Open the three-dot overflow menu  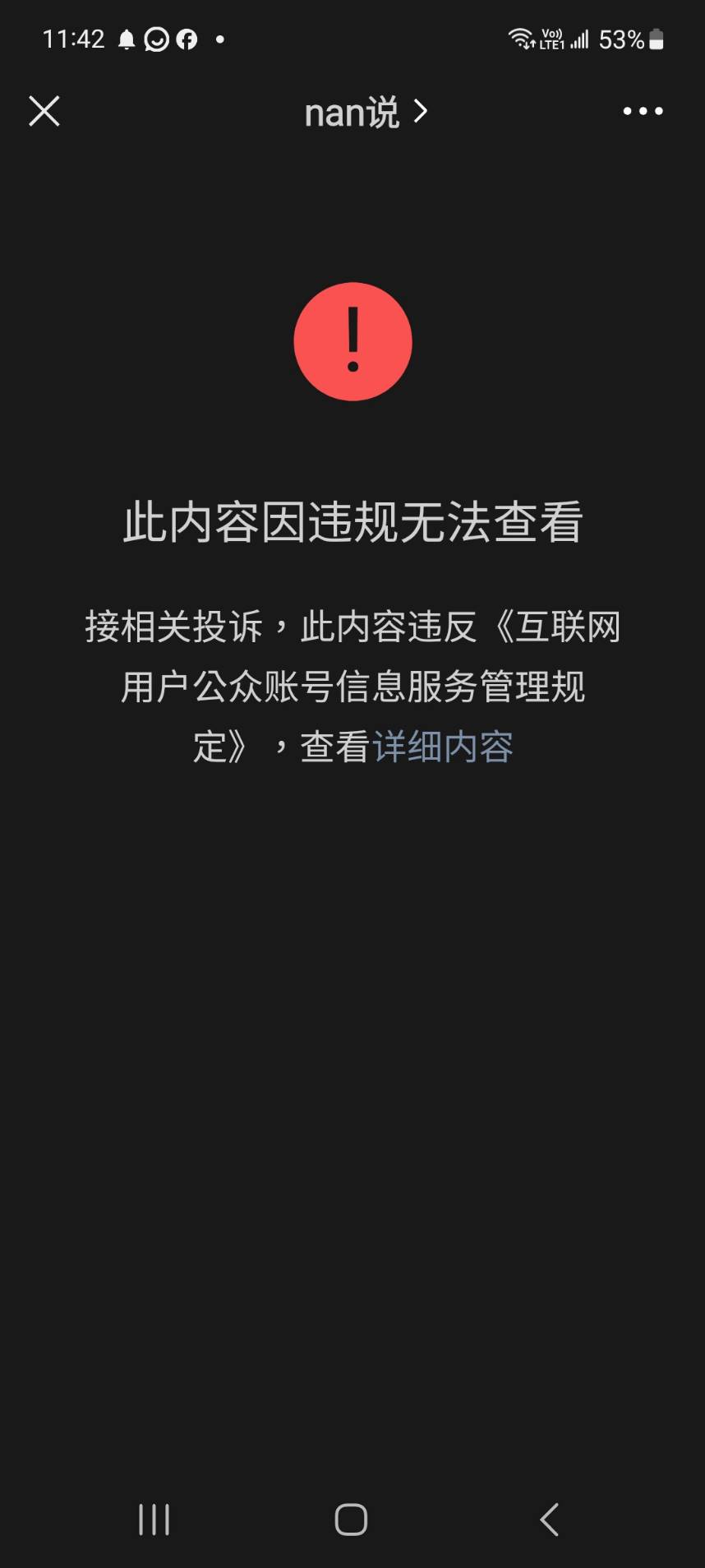(643, 111)
